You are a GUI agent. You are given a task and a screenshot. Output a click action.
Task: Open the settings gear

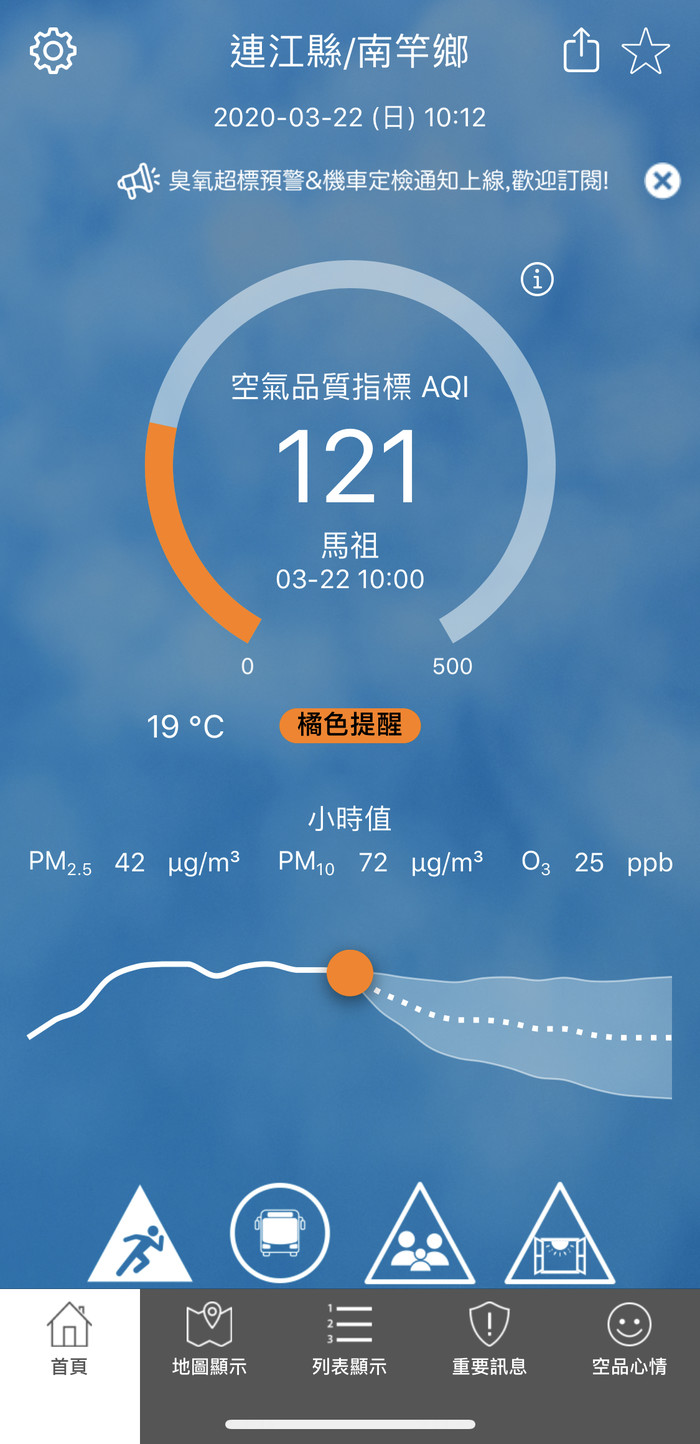pyautogui.click(x=53, y=50)
